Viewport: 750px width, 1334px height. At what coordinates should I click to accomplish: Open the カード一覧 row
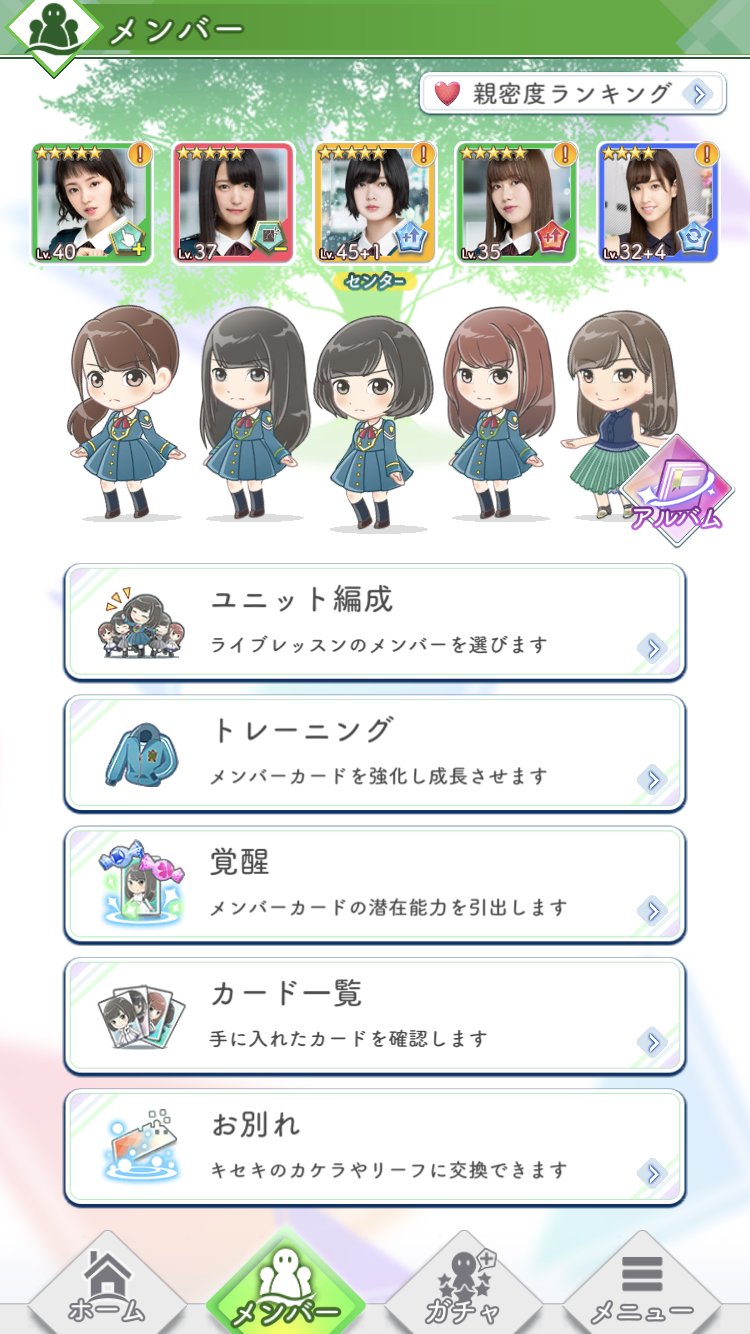pos(375,1015)
